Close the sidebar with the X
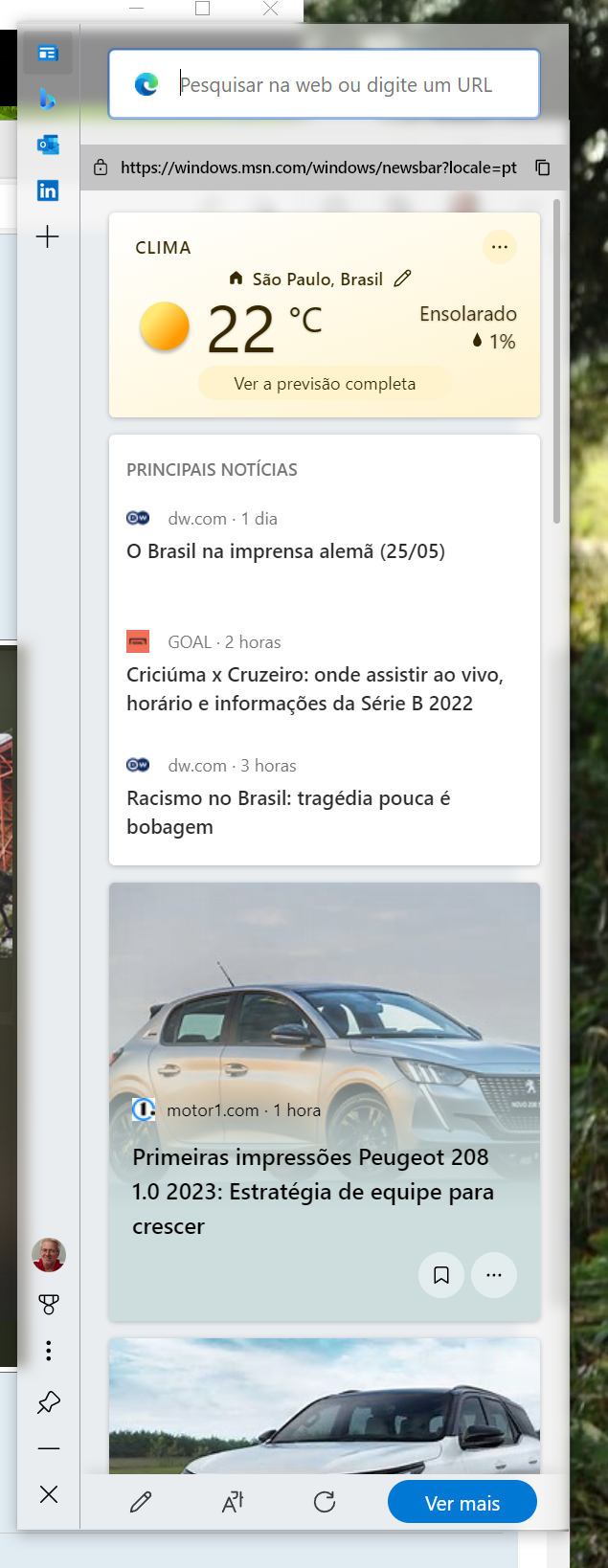The width and height of the screenshot is (608, 1568). pos(49,1494)
